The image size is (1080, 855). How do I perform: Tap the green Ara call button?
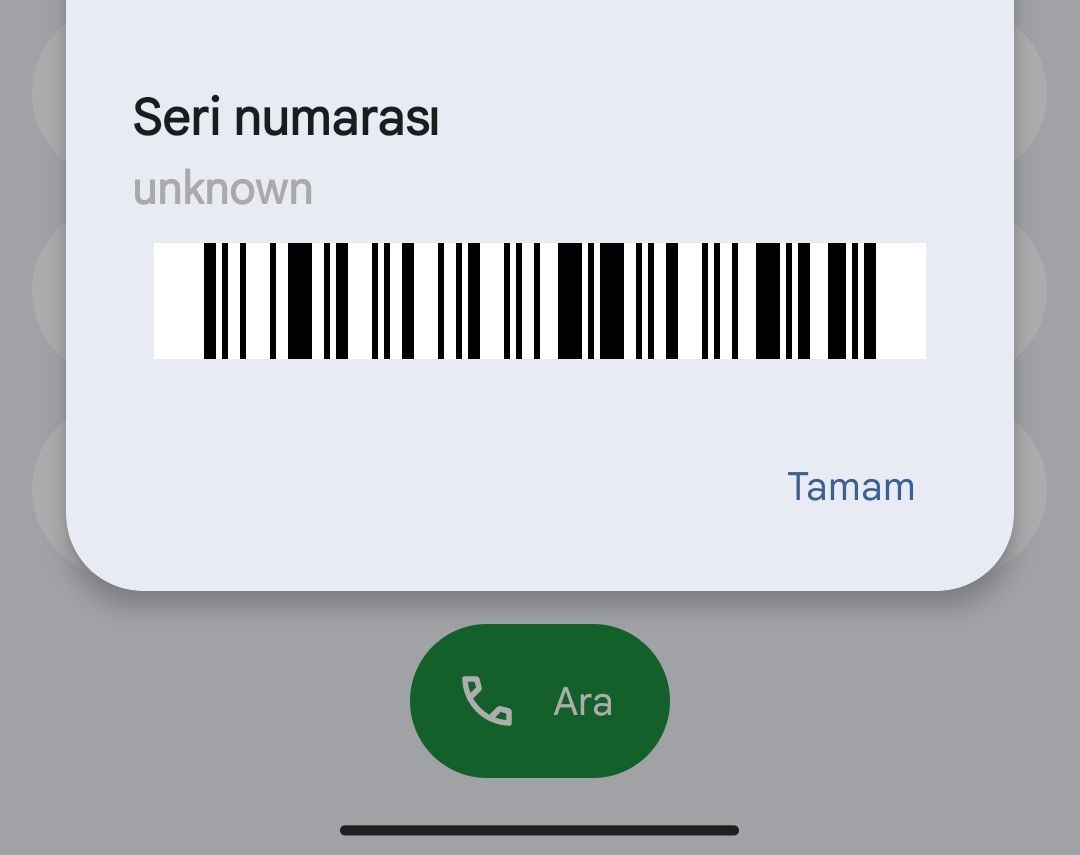tap(539, 701)
